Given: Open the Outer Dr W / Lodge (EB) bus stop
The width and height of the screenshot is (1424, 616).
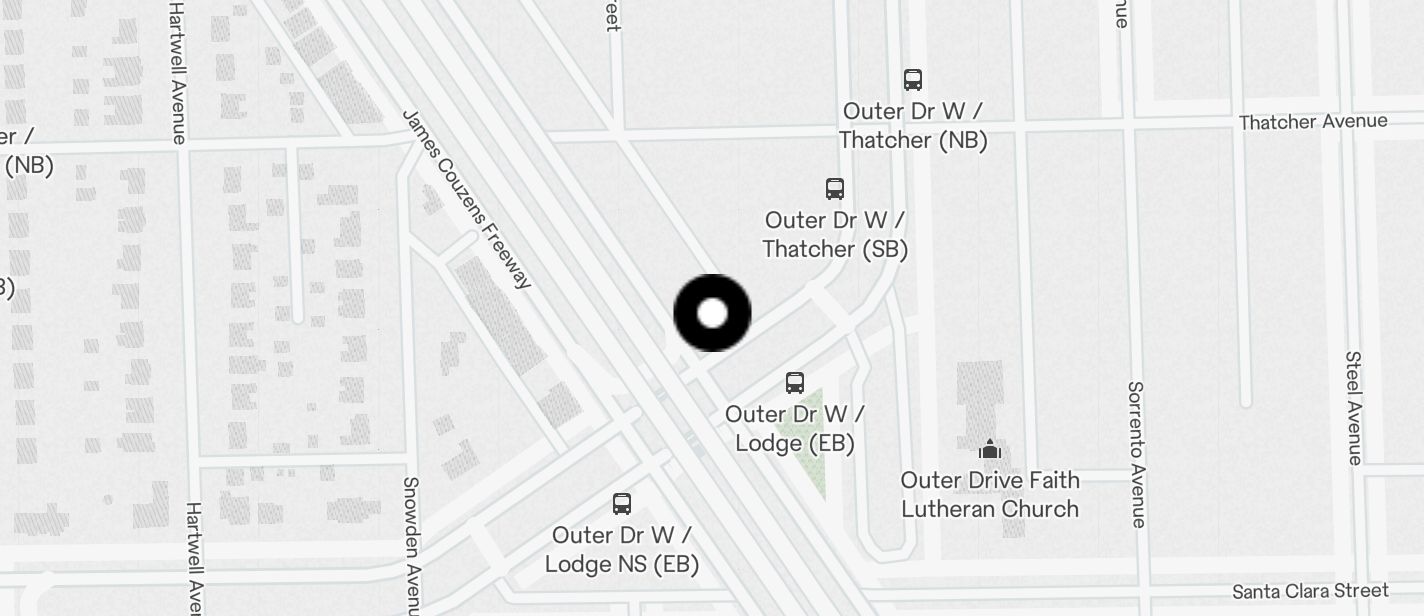Looking at the screenshot, I should (795, 383).
